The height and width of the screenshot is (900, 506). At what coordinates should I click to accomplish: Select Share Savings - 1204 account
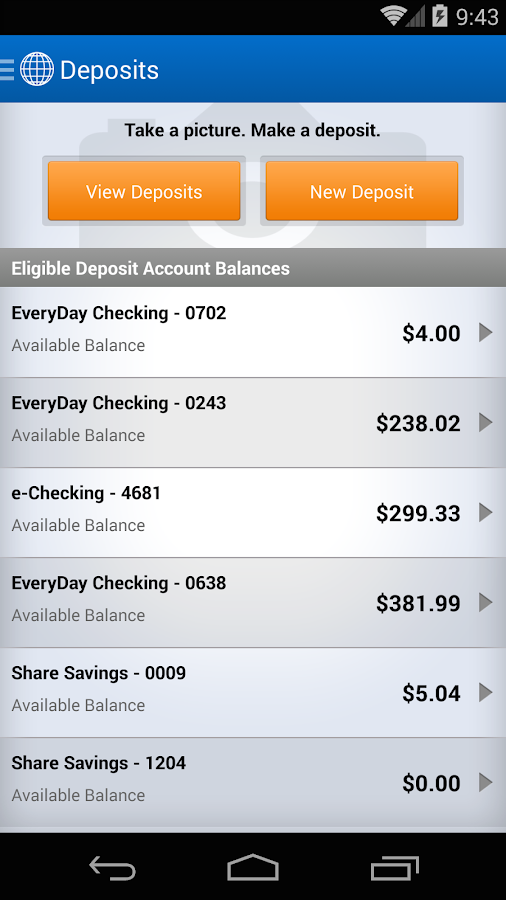tap(253, 783)
